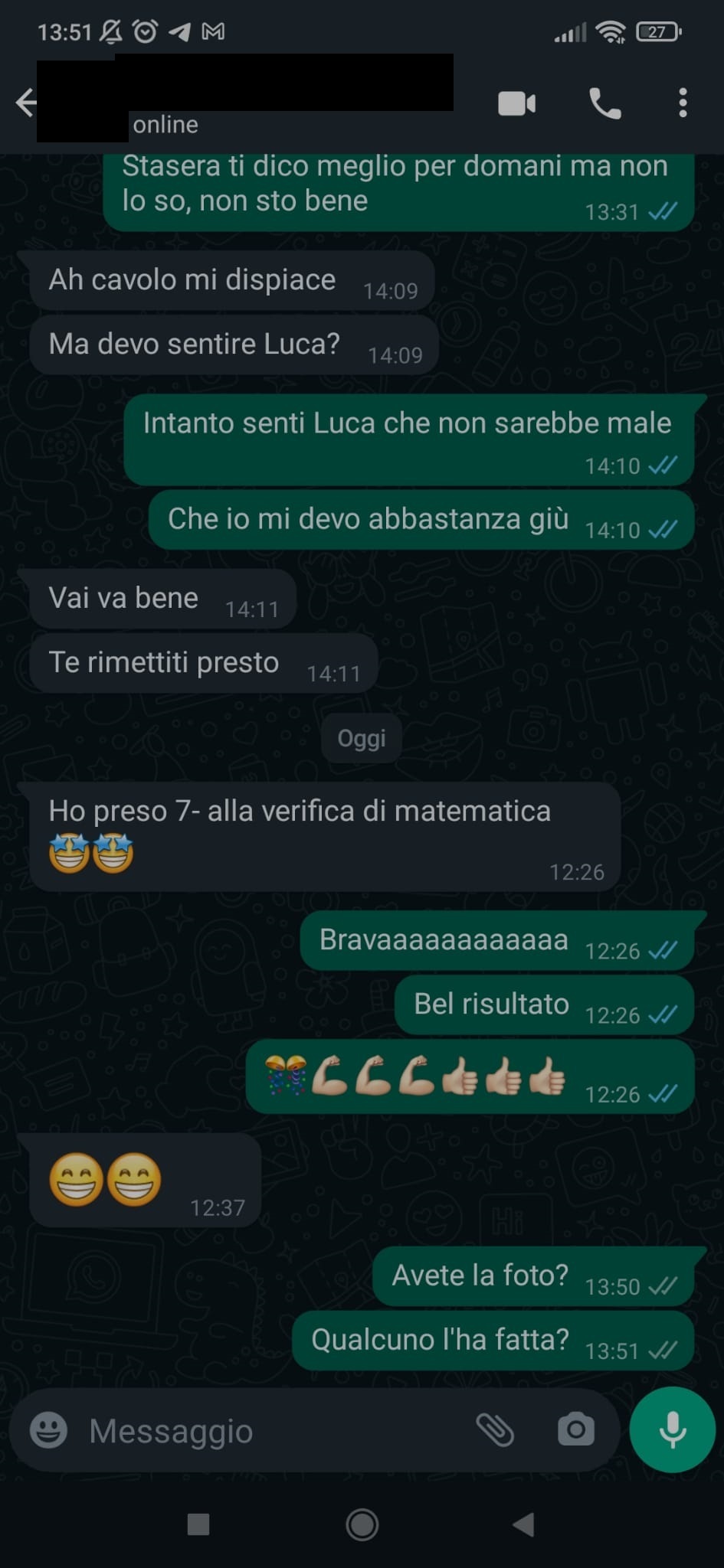Record a voice message with the microphone
The image size is (724, 1568).
point(672,1429)
